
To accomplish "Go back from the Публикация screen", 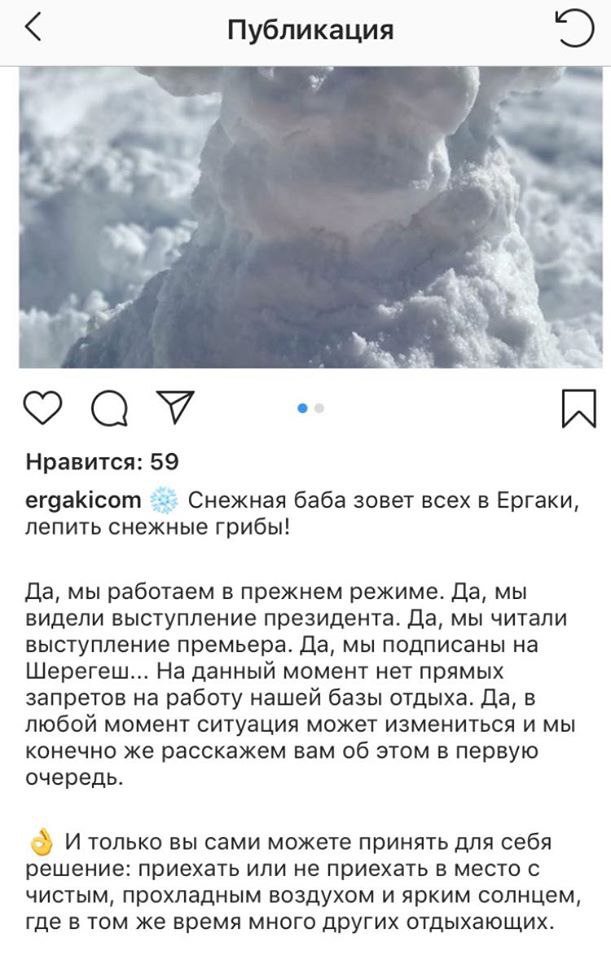I will [x=34, y=29].
